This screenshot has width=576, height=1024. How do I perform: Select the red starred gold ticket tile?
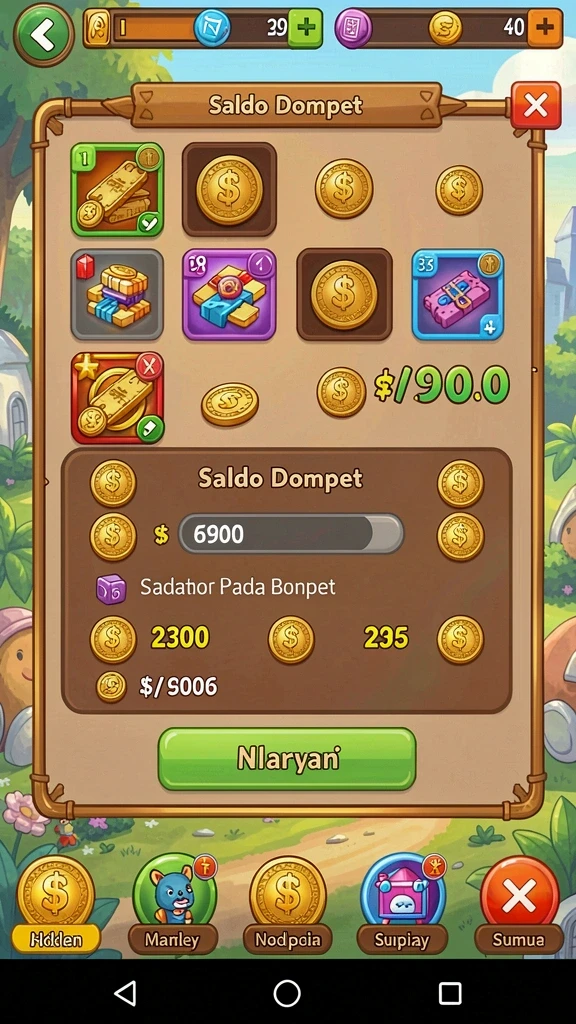[117, 398]
